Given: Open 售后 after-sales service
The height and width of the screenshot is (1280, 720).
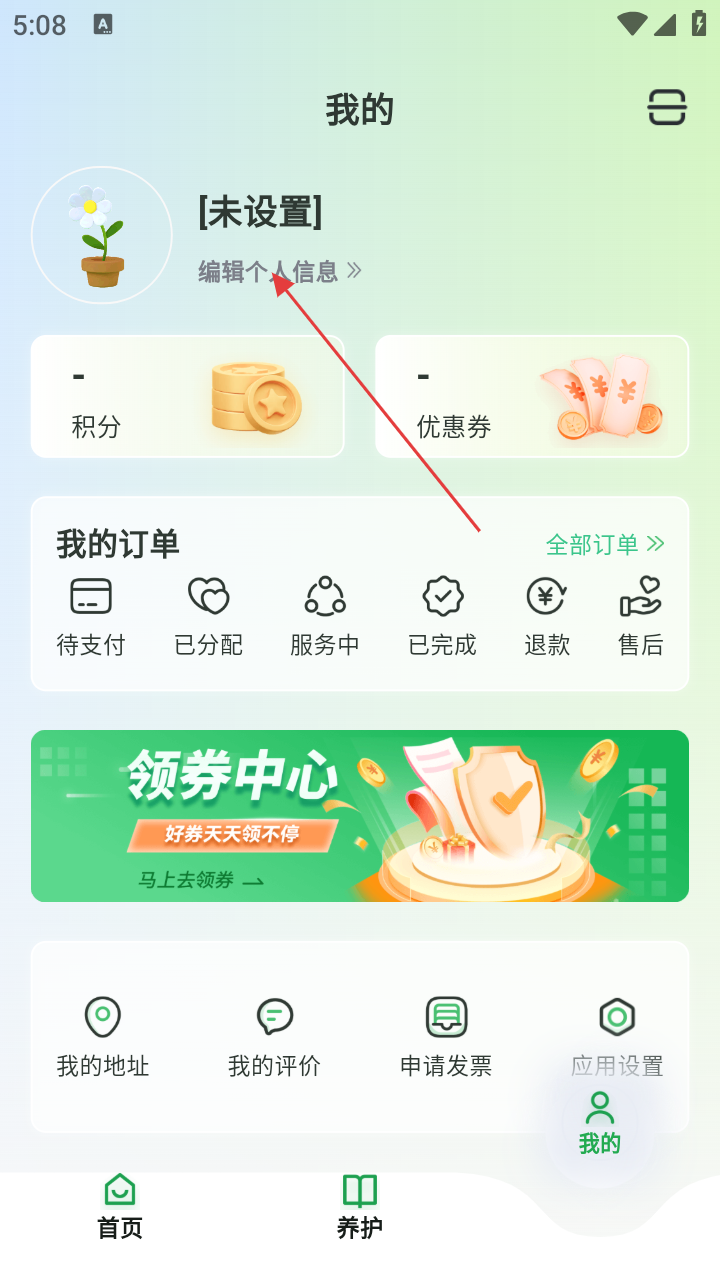Looking at the screenshot, I should (640, 616).
